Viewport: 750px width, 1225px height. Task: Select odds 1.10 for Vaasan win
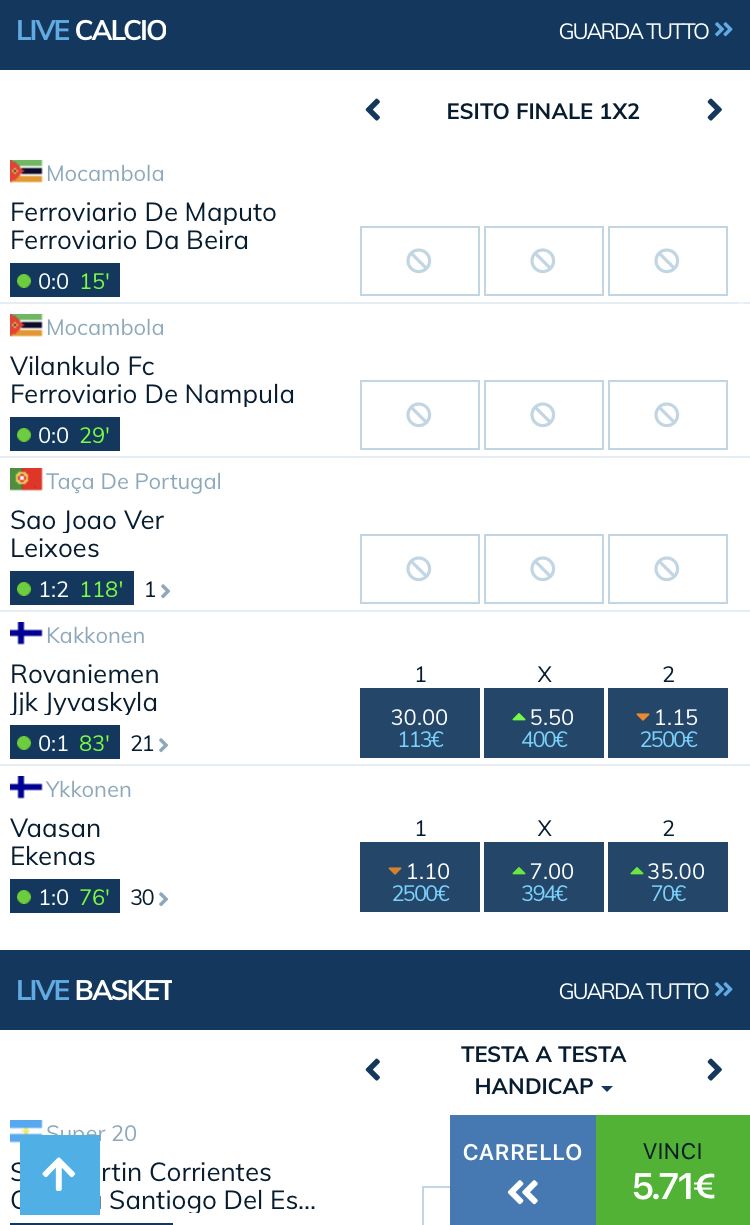[420, 877]
